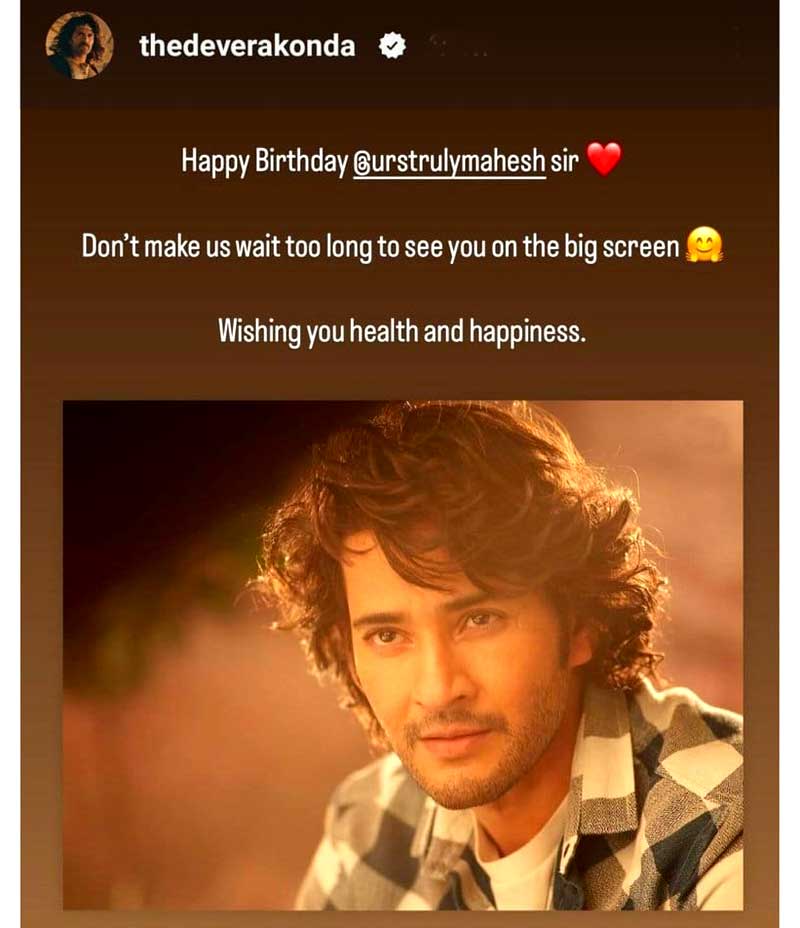Open thedeverakonda's profile picture
The height and width of the screenshot is (928, 800).
(x=80, y=46)
